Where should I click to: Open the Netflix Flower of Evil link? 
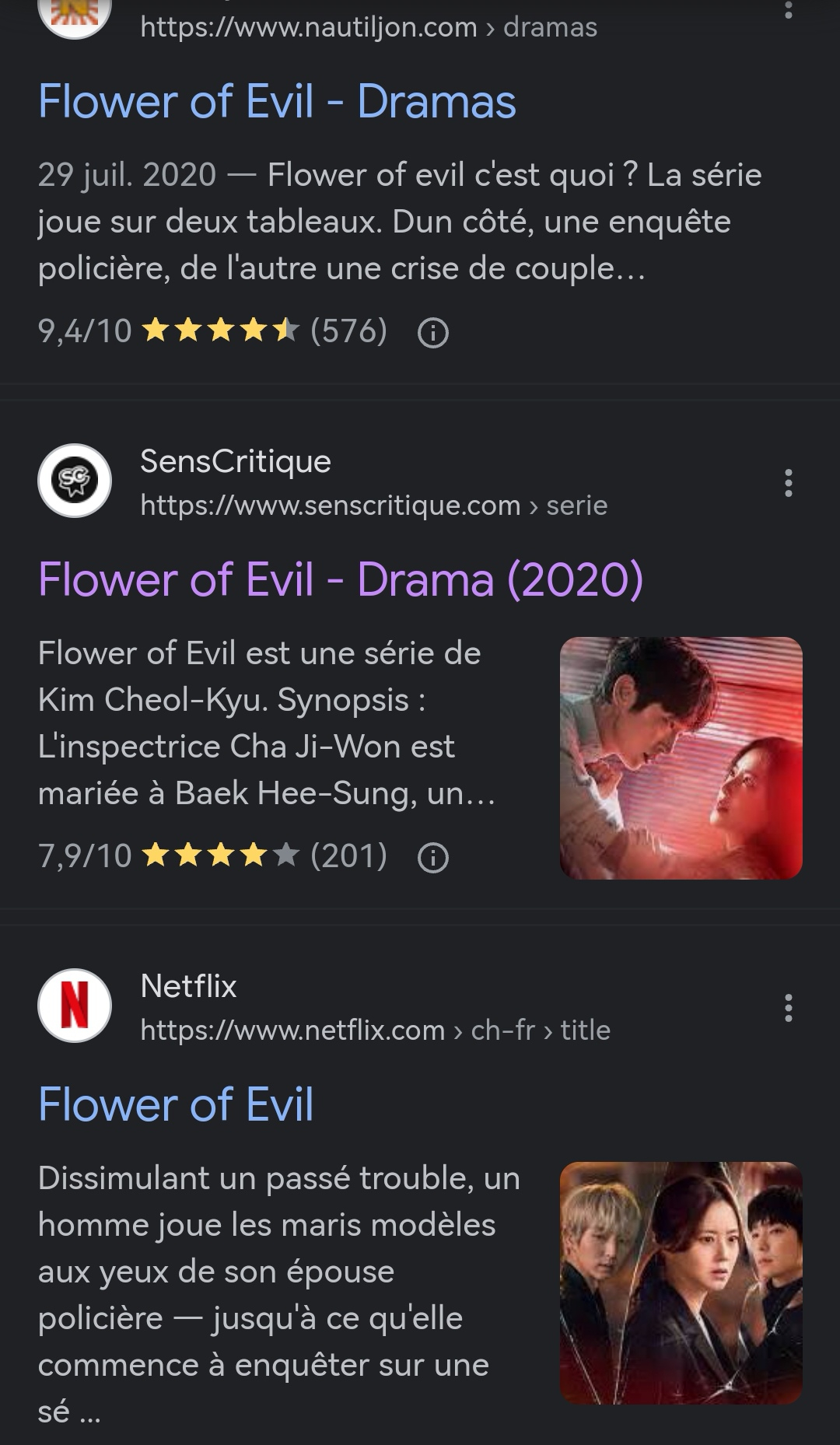point(176,1105)
